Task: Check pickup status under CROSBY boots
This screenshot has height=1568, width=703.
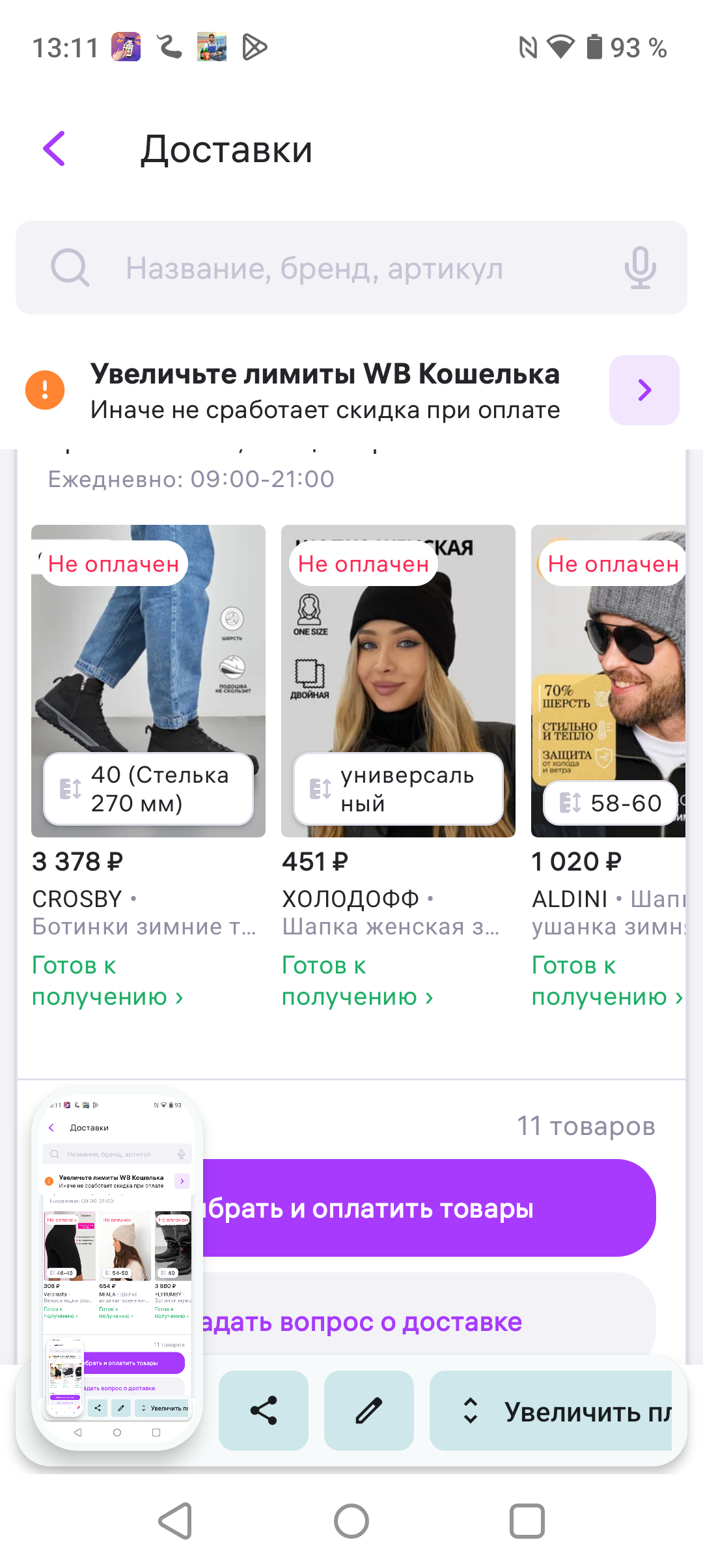Action: click(107, 981)
